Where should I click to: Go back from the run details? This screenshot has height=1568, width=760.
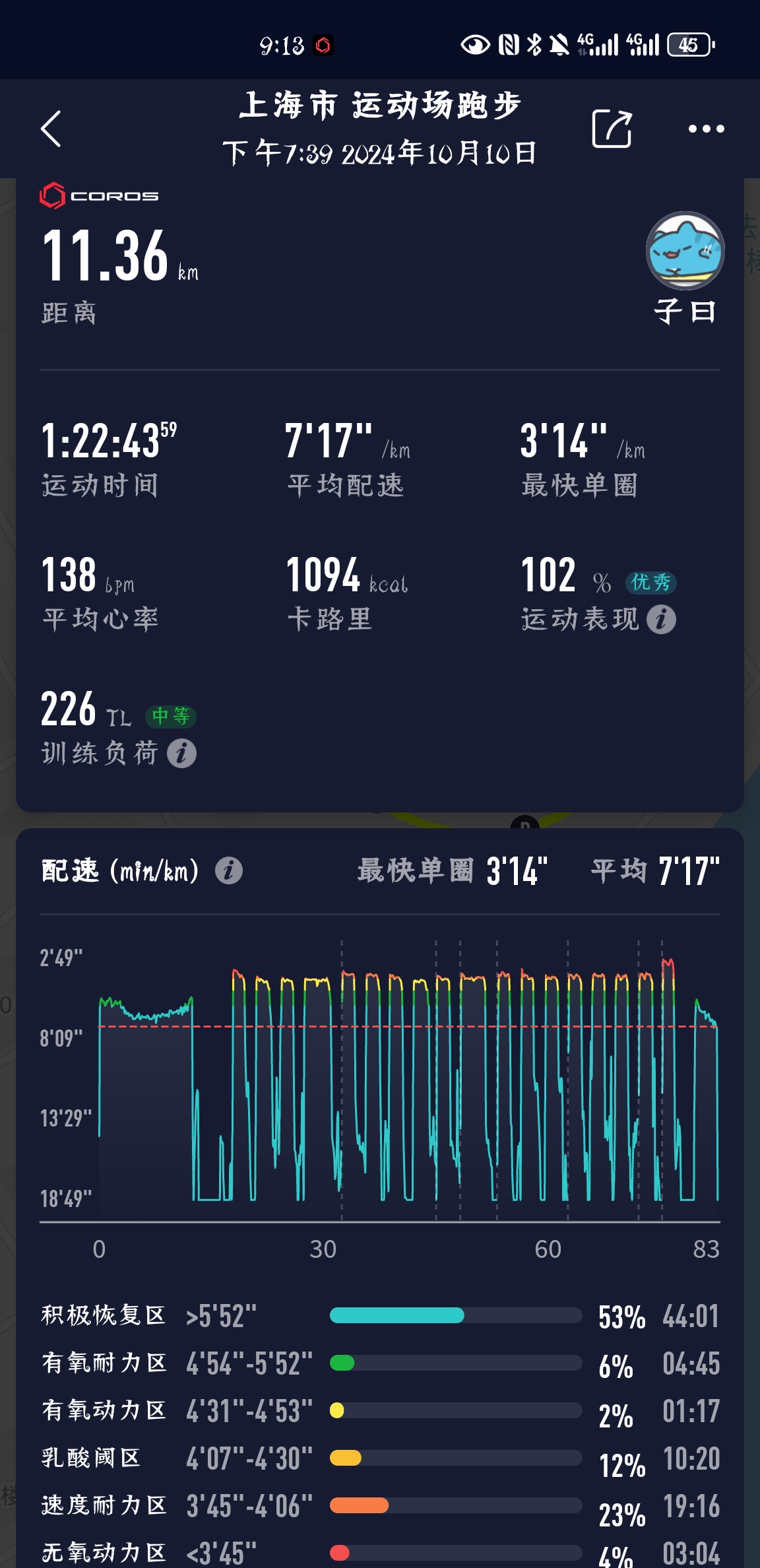pyautogui.click(x=51, y=129)
